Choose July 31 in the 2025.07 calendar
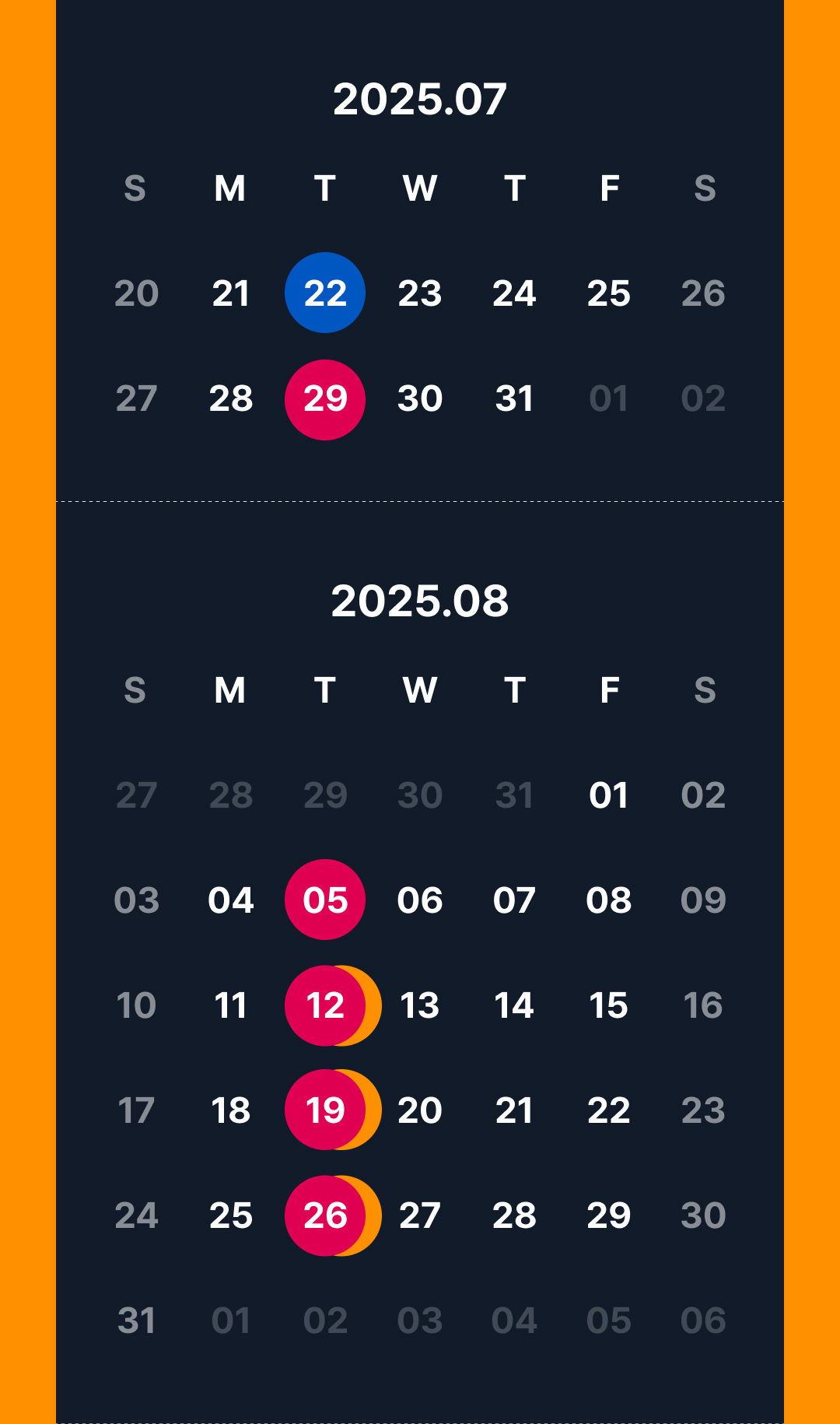The image size is (840, 1424). [514, 398]
